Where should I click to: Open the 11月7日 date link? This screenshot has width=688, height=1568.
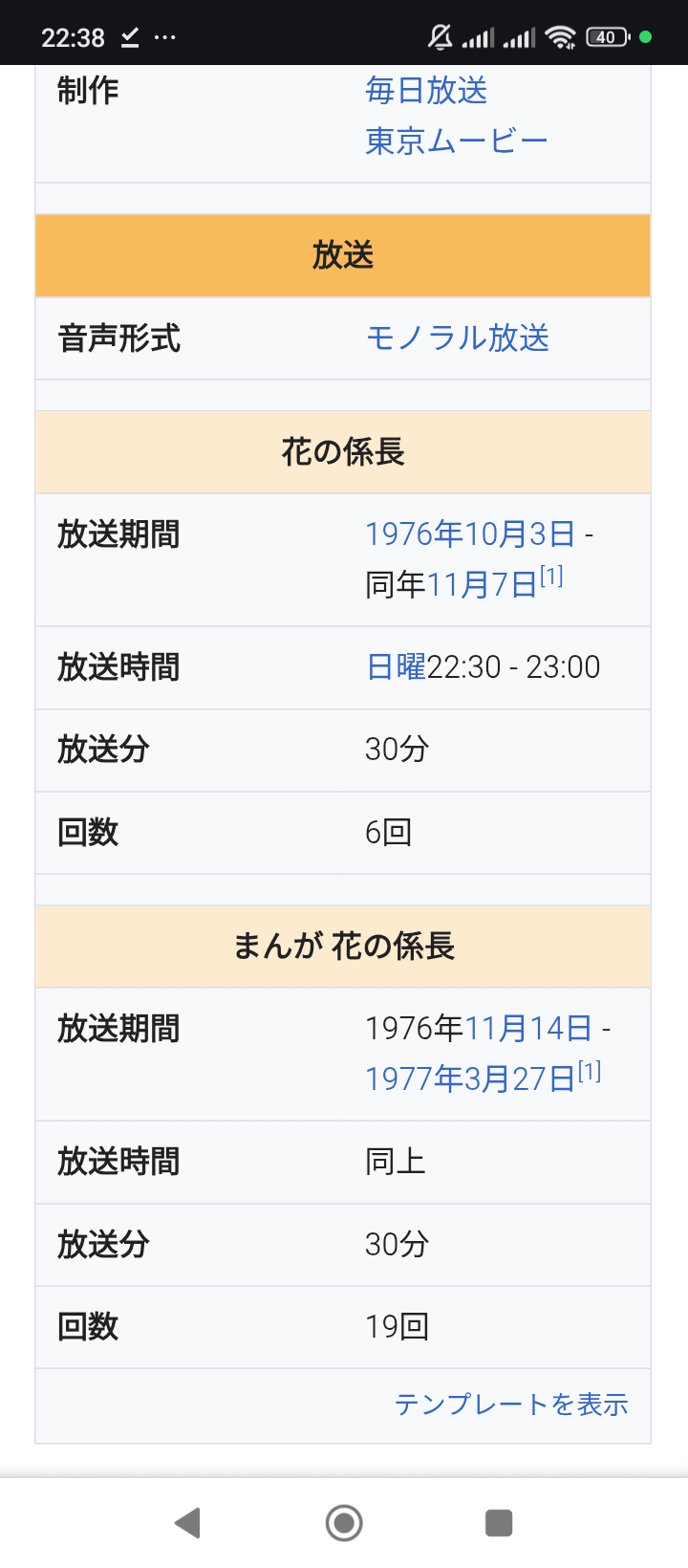coord(482,585)
